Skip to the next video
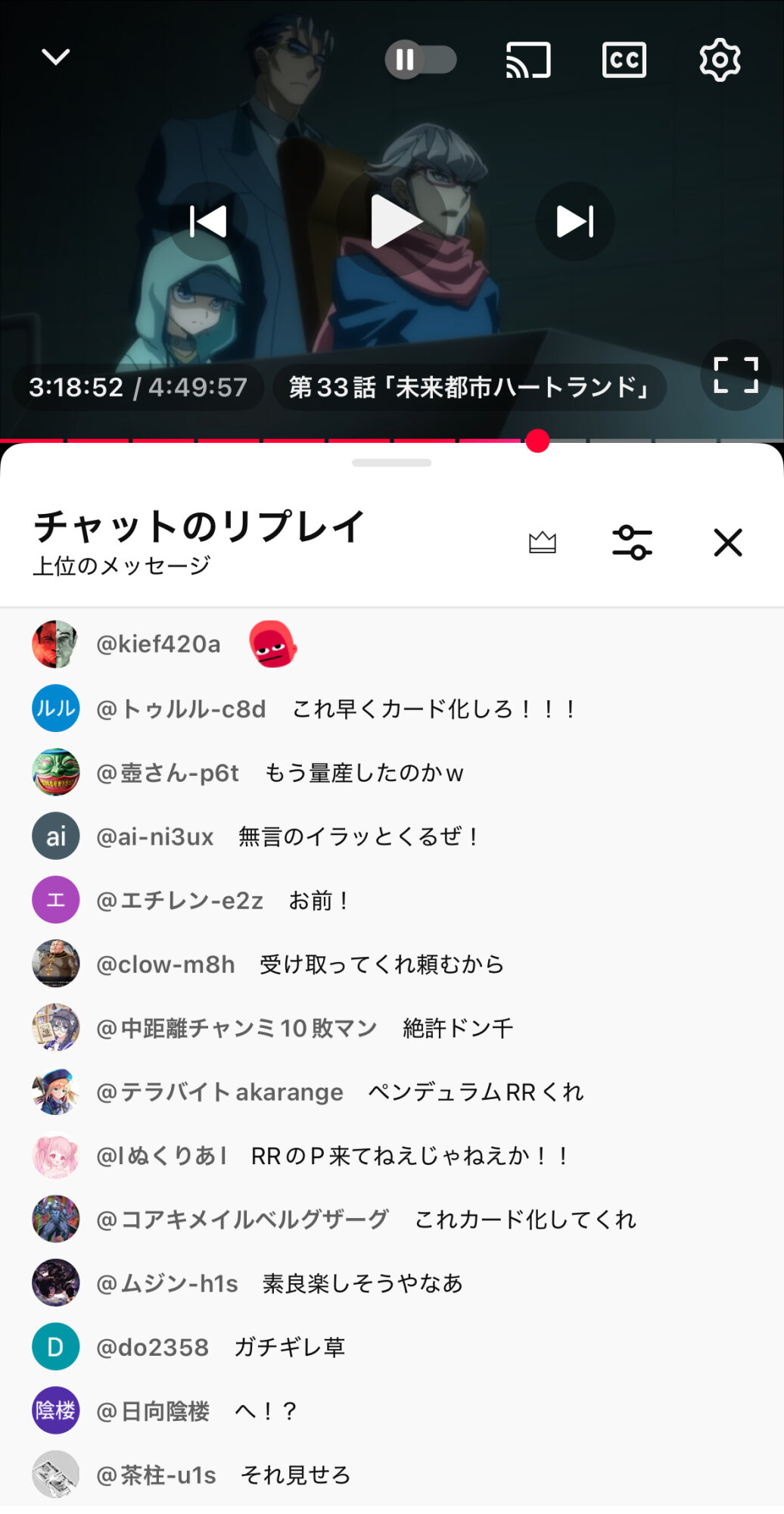The width and height of the screenshot is (784, 1514). [x=575, y=222]
